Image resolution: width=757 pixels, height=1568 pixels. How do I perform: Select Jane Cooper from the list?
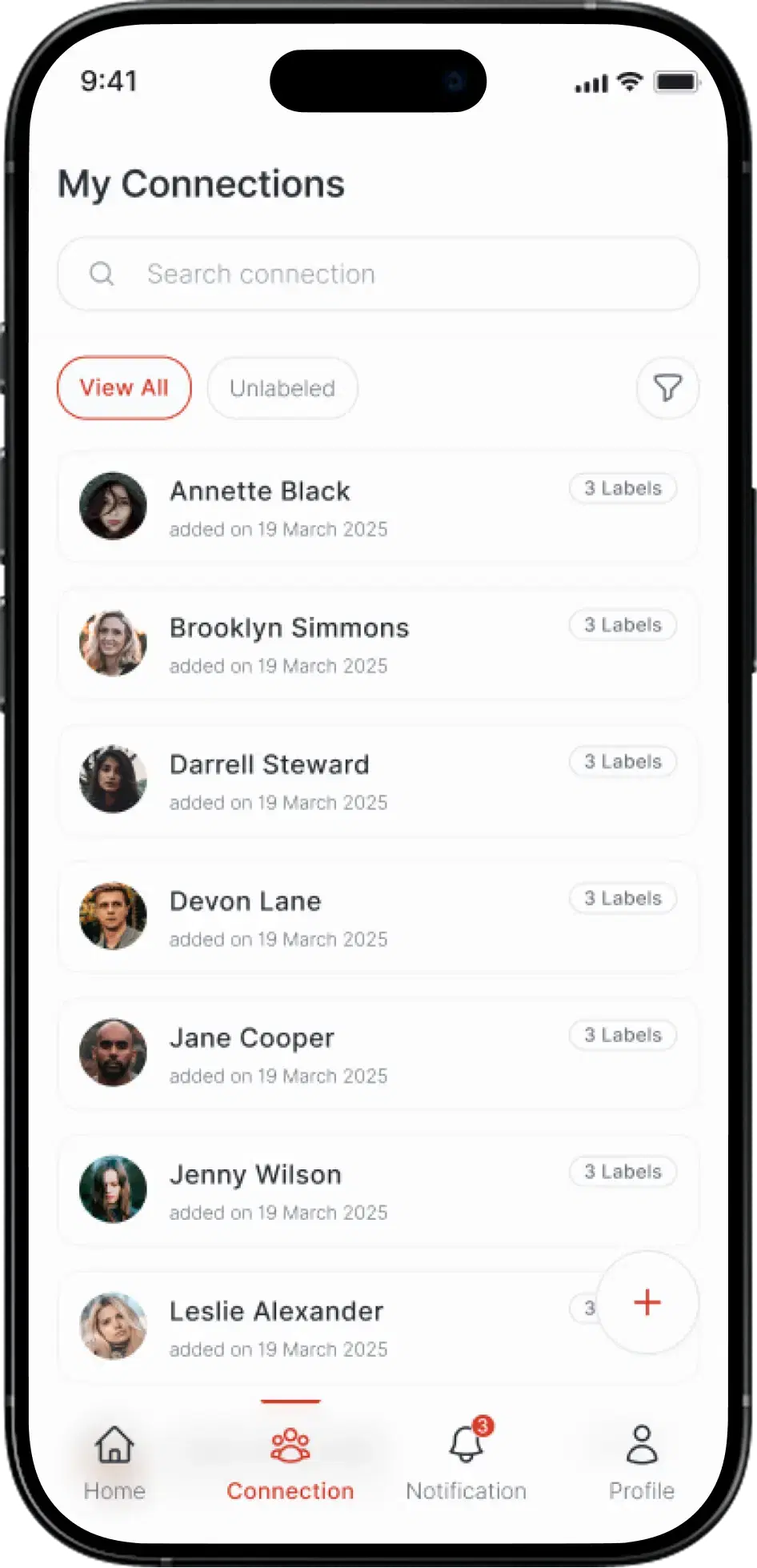coord(320,1055)
